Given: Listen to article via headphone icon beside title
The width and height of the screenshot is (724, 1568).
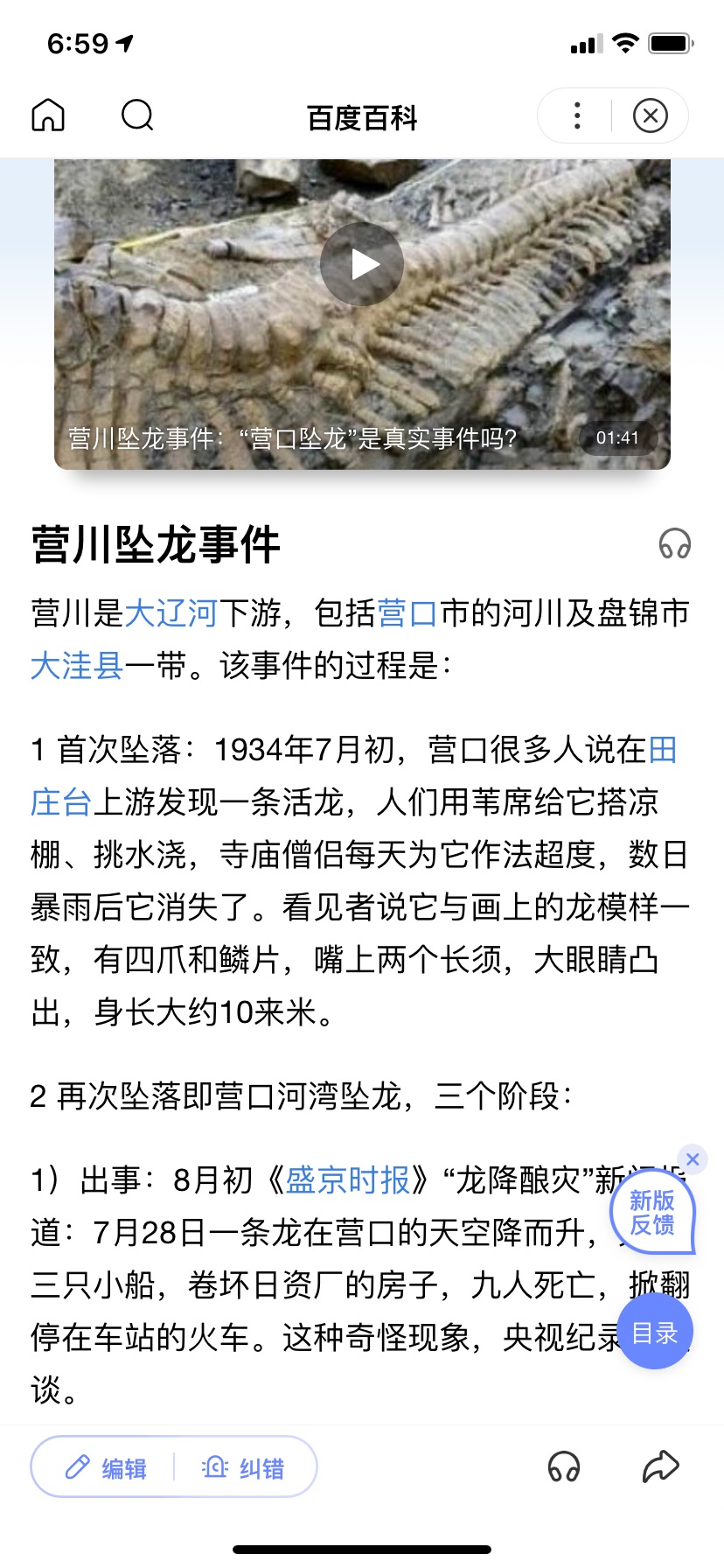Looking at the screenshot, I should (674, 544).
